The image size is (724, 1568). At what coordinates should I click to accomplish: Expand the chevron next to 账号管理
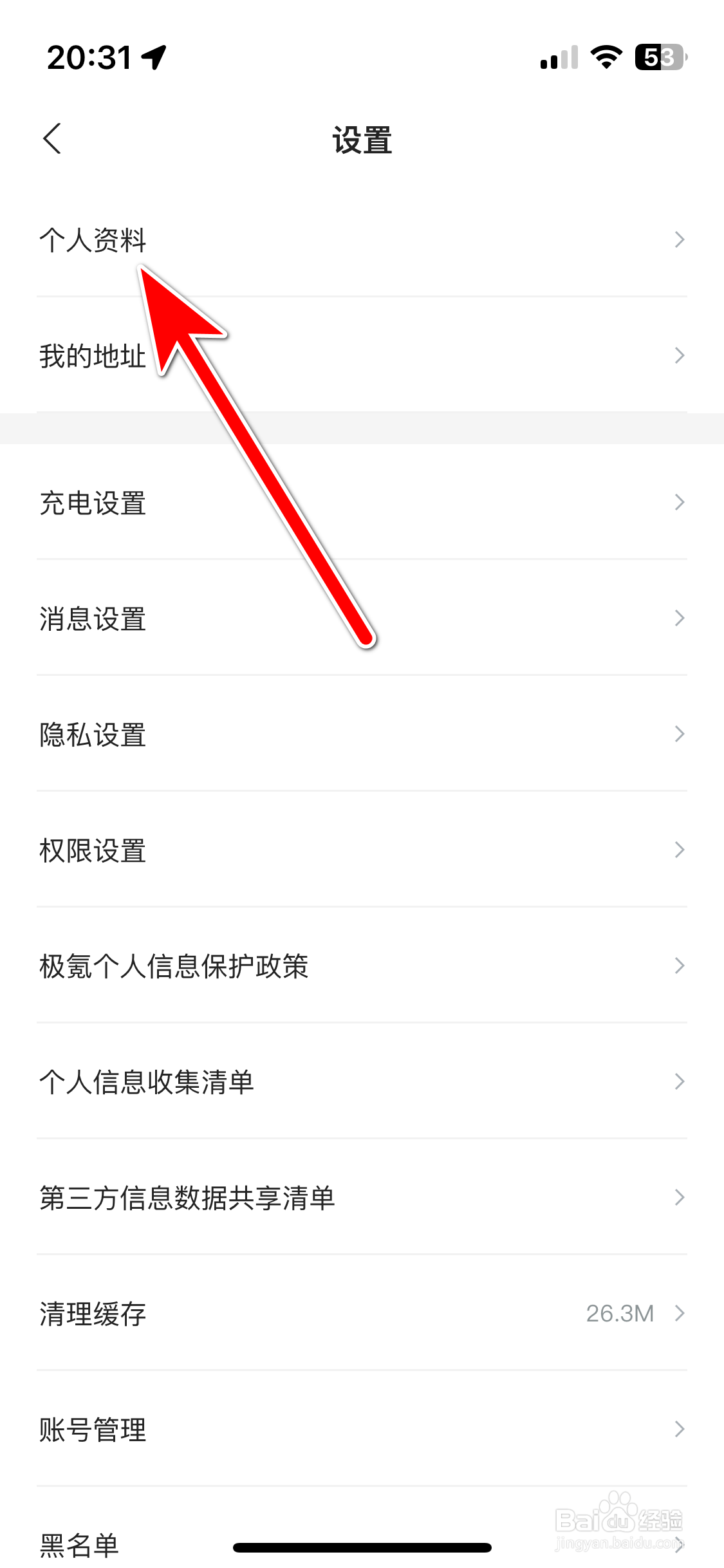click(680, 1430)
